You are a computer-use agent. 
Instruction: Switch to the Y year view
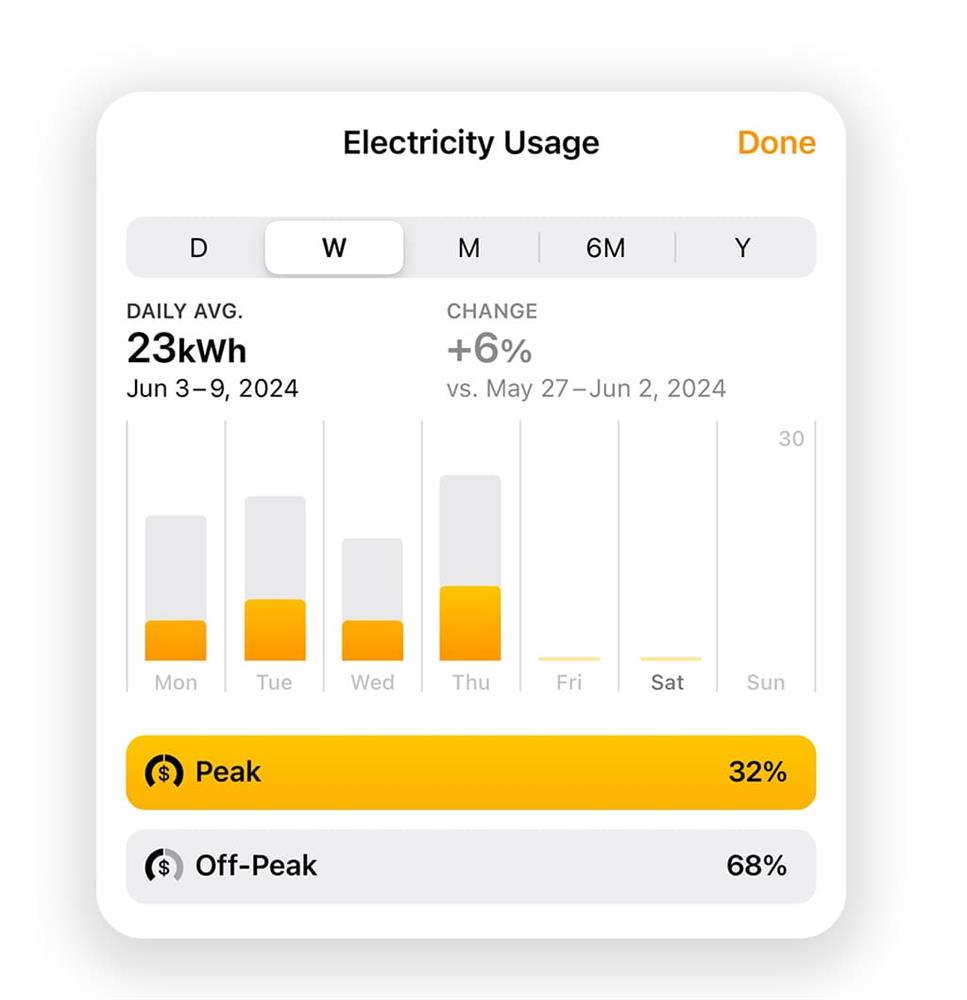(742, 248)
